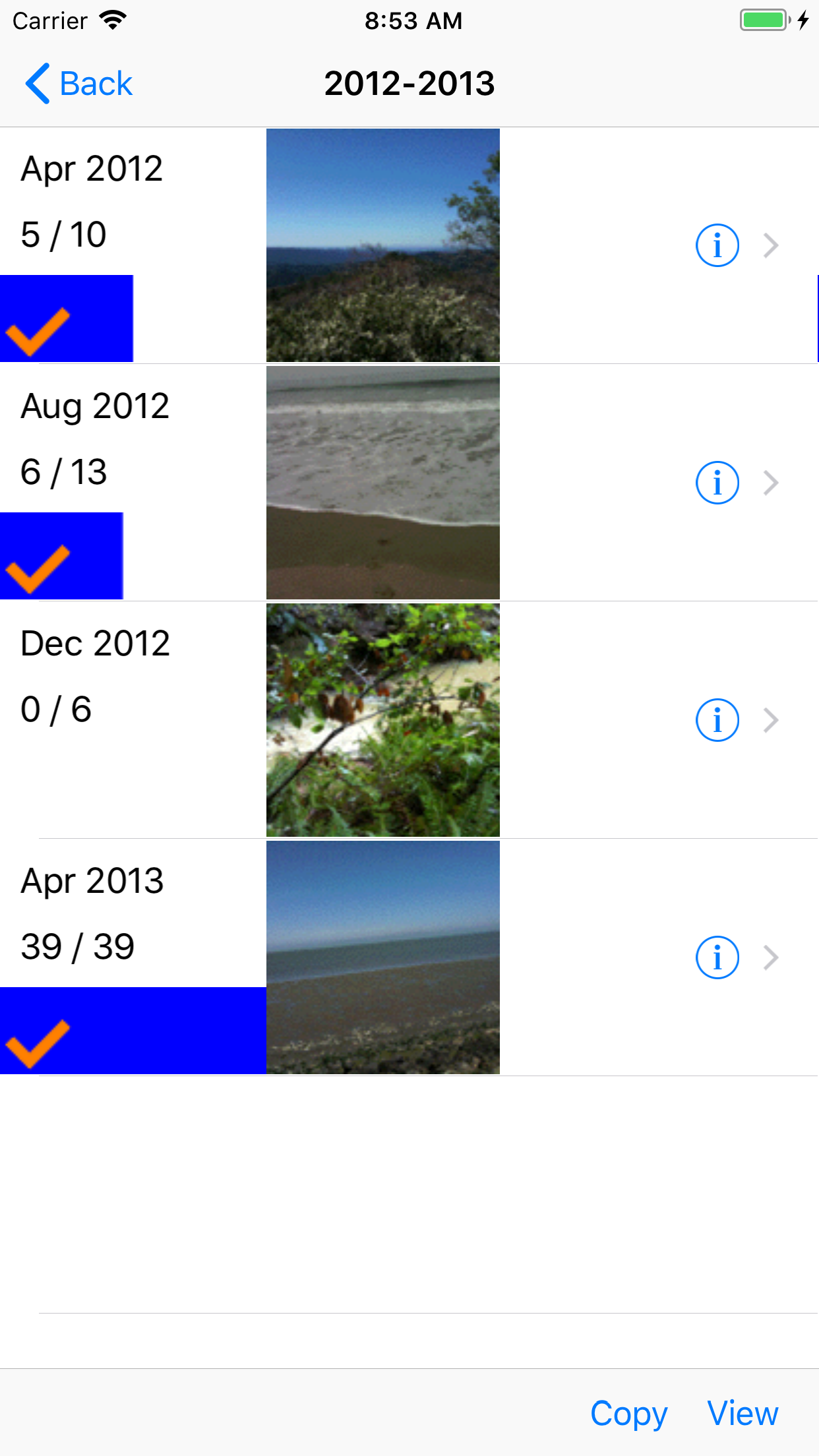The height and width of the screenshot is (1456, 819).
Task: Tap the Wi-Fi icon in the status bar
Action: (x=113, y=20)
